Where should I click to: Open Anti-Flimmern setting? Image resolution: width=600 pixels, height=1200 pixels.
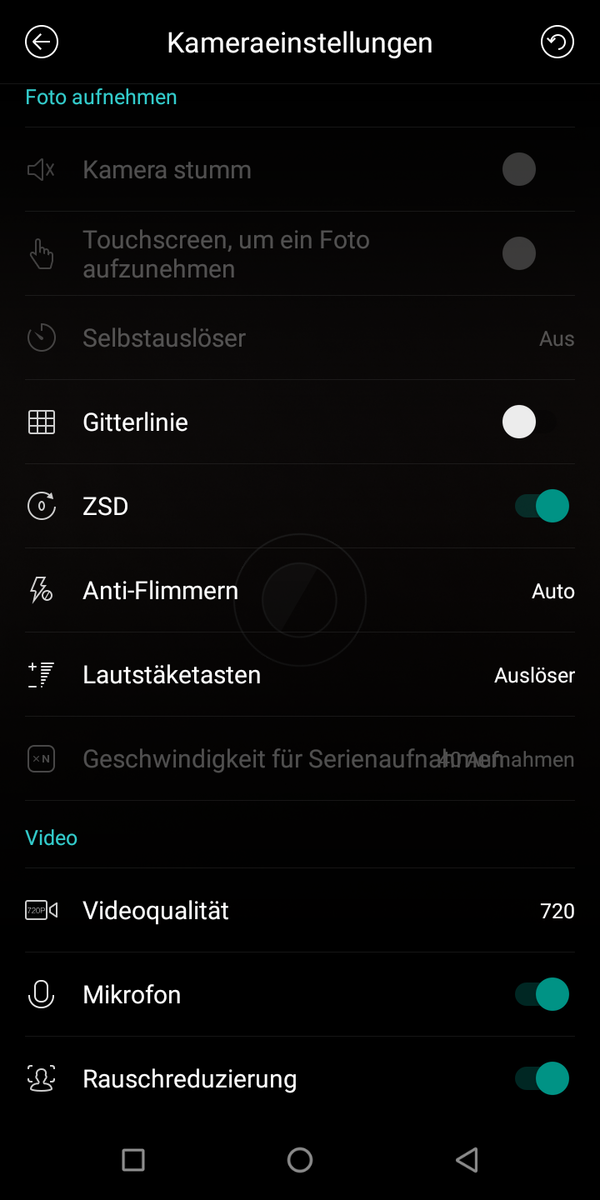tap(300, 591)
